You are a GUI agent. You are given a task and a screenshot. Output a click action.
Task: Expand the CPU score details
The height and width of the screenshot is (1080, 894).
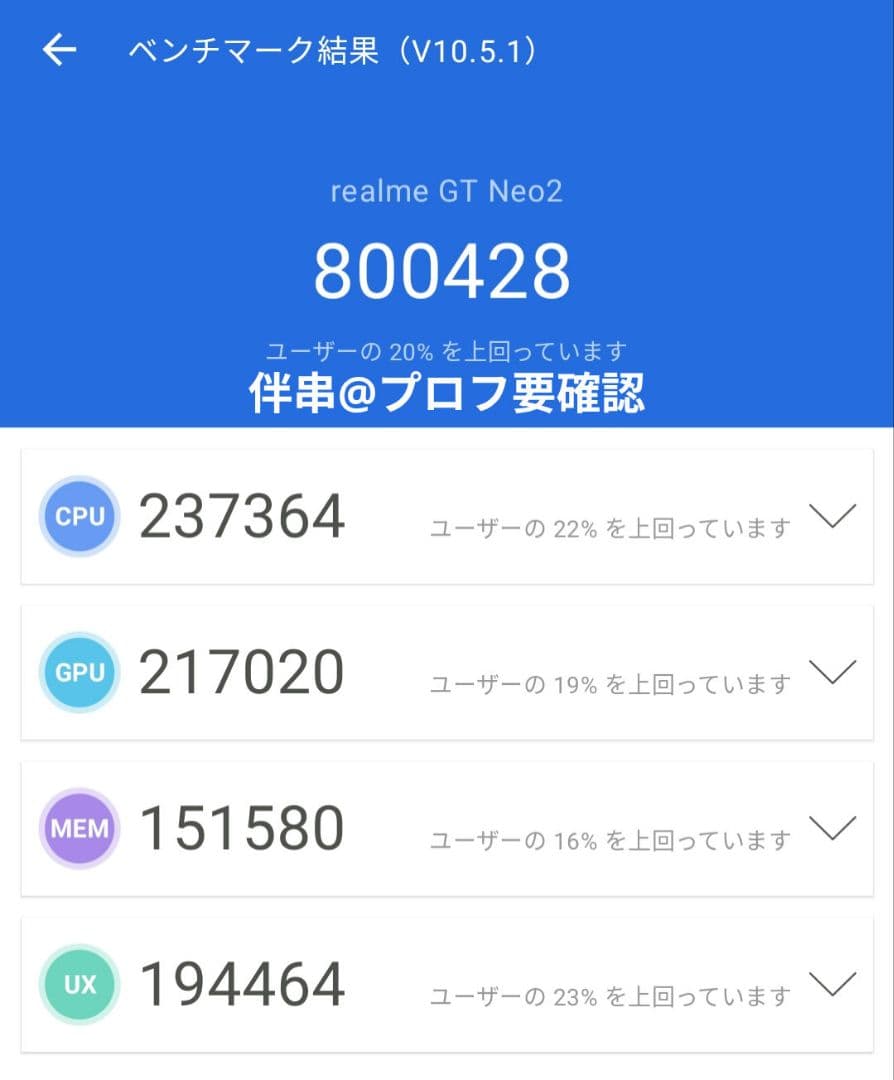point(833,515)
